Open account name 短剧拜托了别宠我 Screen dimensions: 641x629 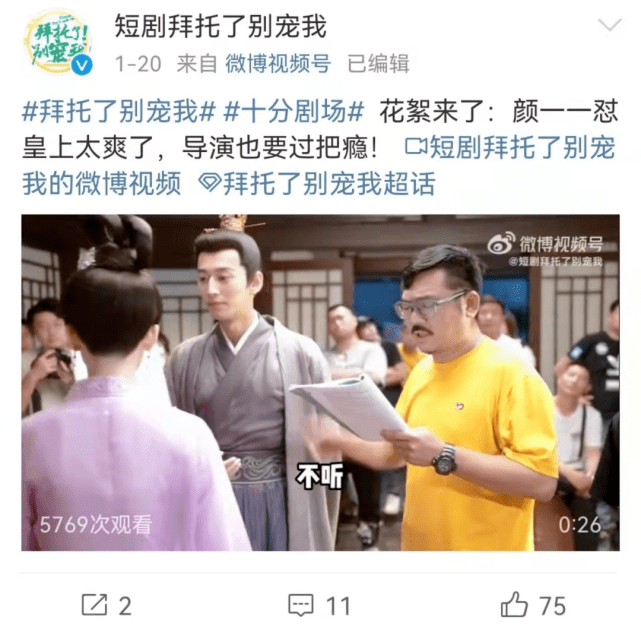click(221, 26)
